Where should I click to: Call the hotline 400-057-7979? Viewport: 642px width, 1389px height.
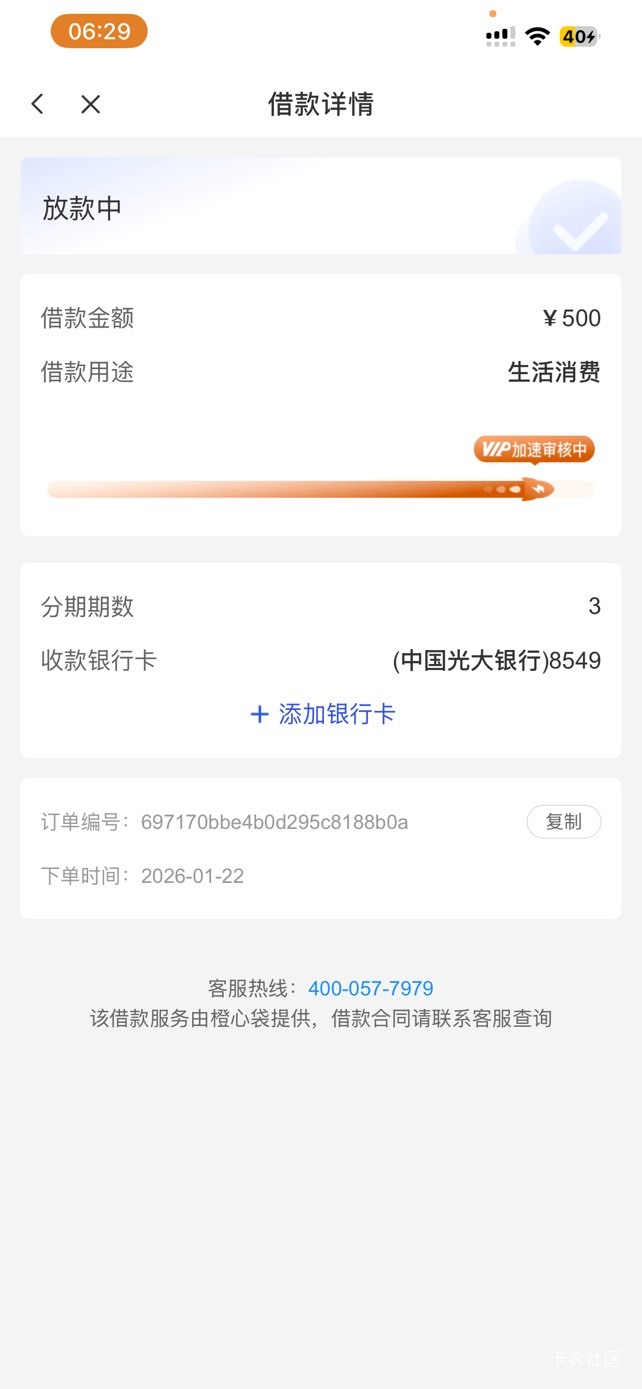point(371,989)
